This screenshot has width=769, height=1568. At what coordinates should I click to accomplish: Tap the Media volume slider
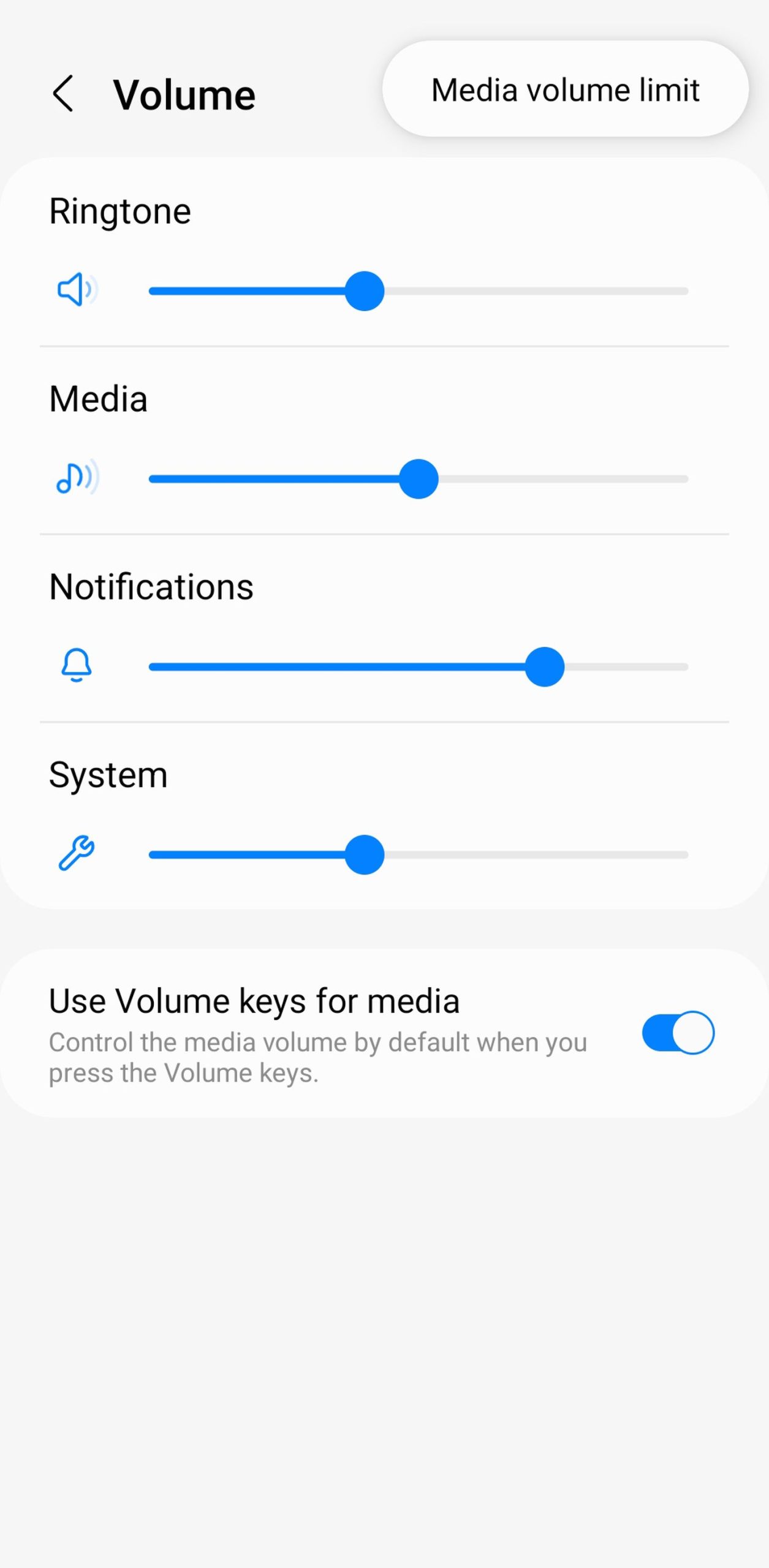pyautogui.click(x=419, y=479)
